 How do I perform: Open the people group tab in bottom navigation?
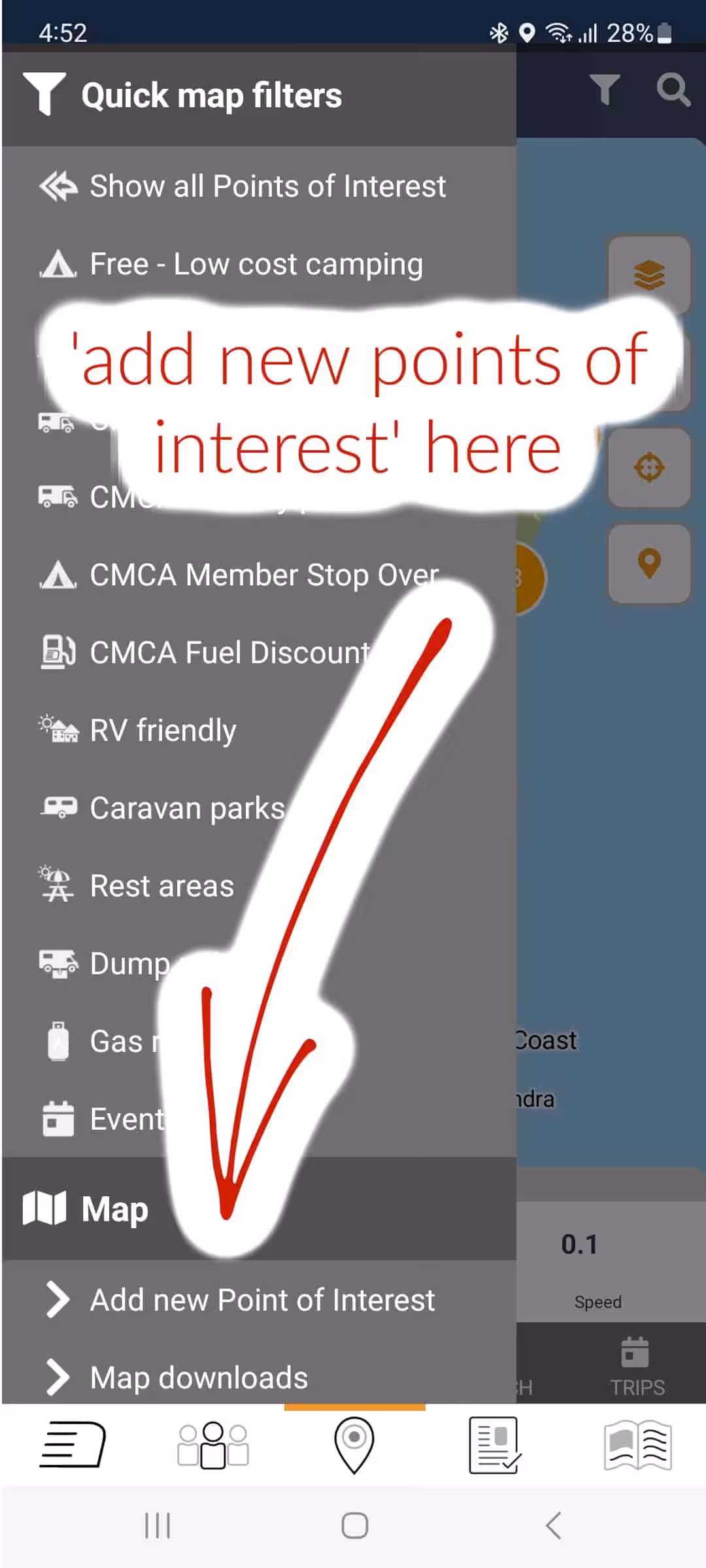click(x=212, y=1445)
